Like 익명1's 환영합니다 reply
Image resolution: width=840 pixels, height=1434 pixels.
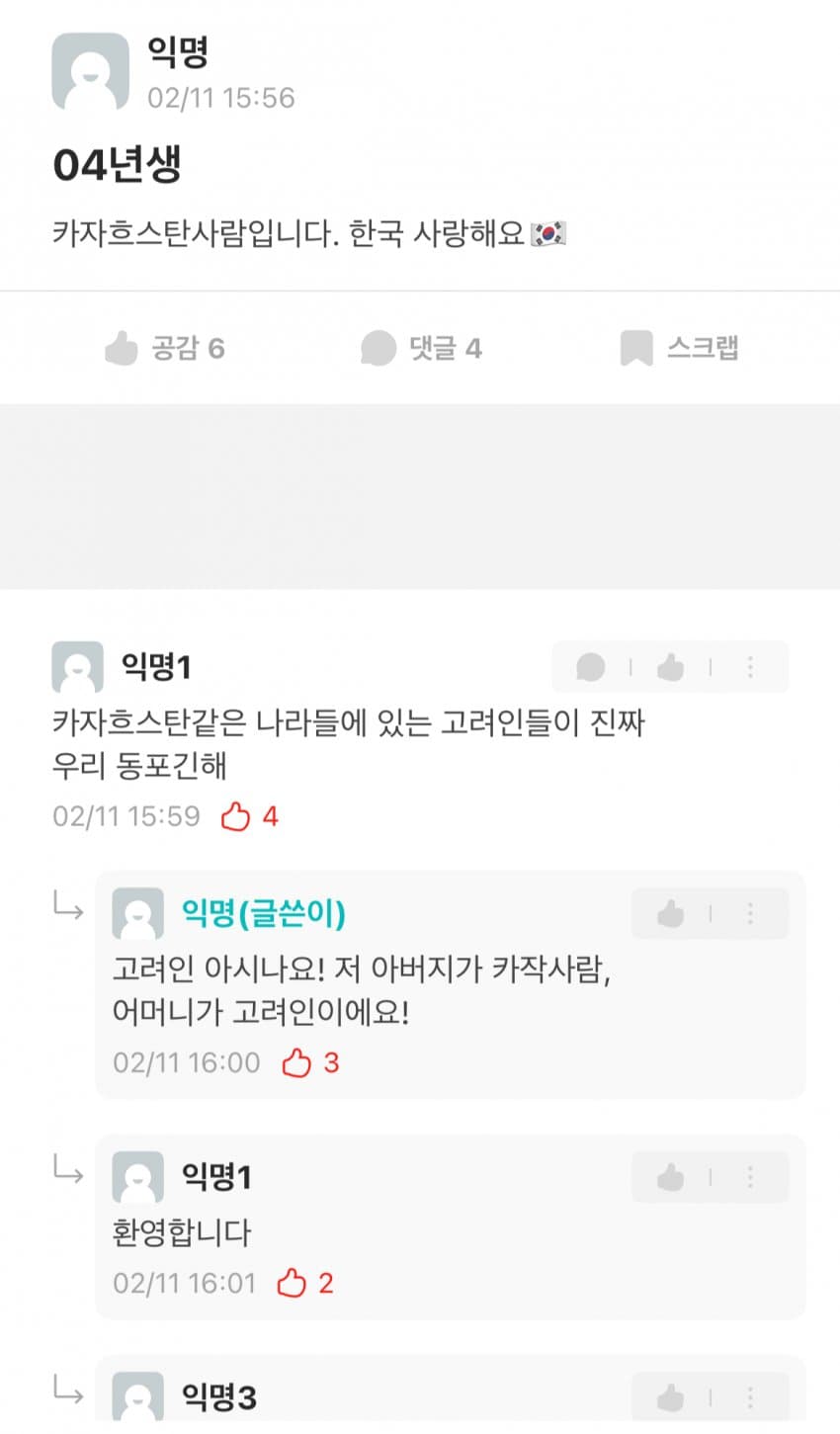671,1177
